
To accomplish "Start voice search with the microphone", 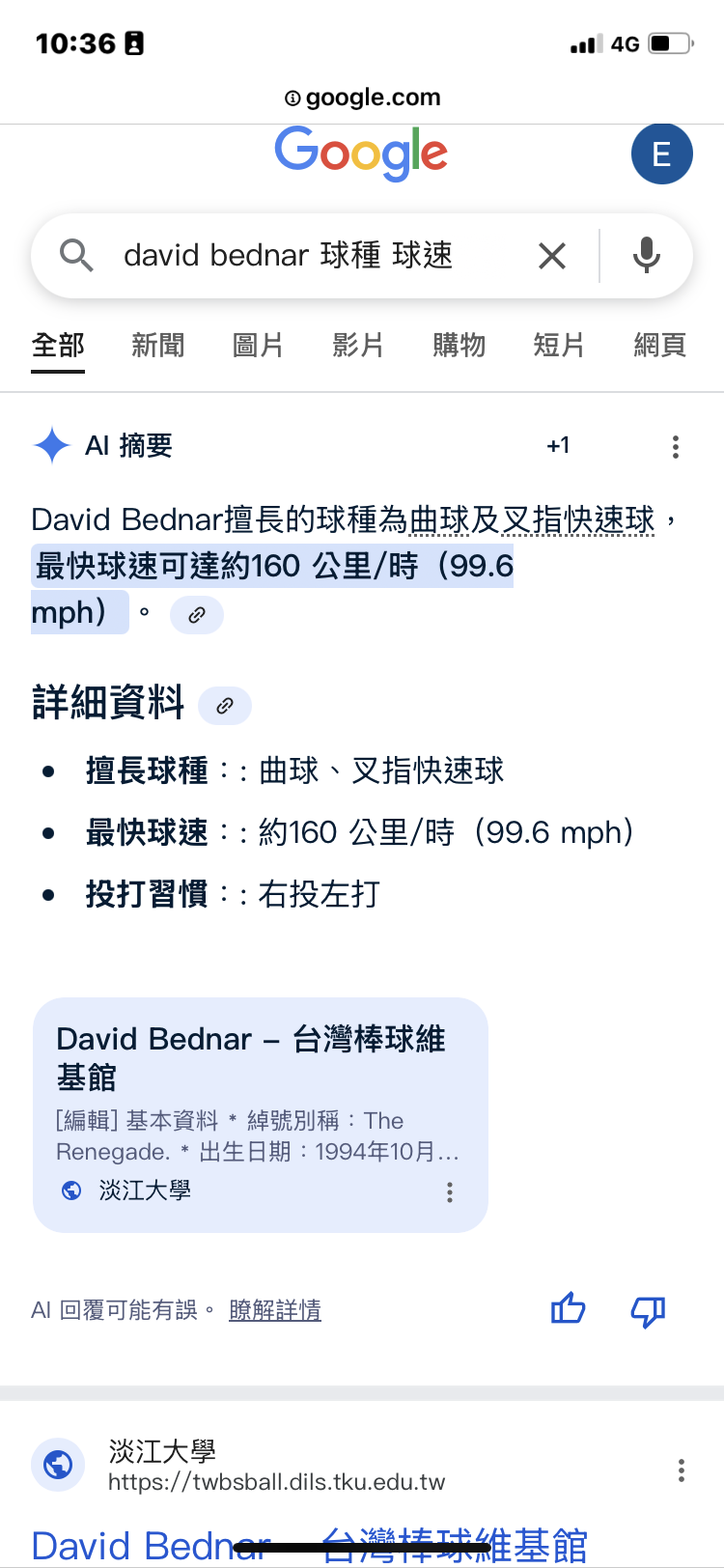I will coord(646,256).
